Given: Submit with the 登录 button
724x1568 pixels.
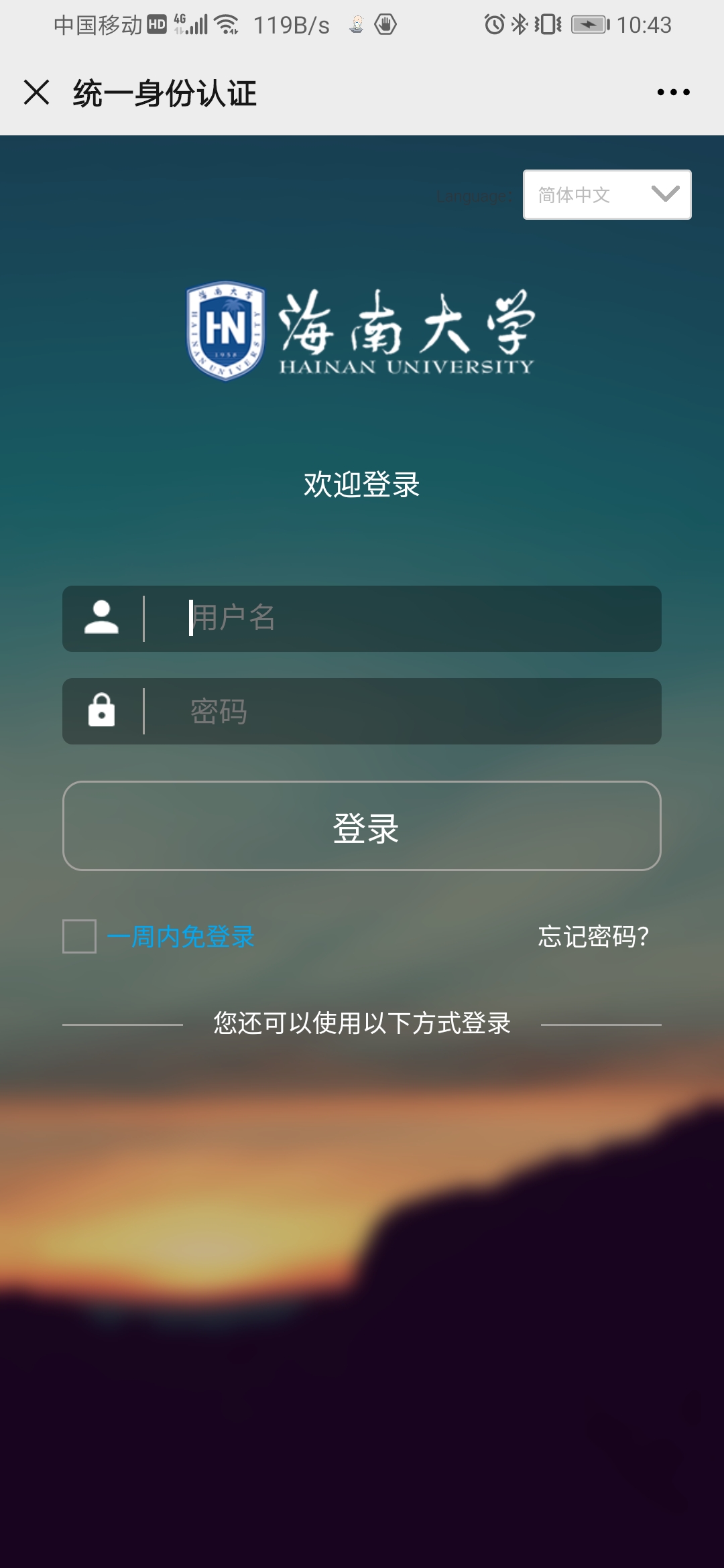Looking at the screenshot, I should [362, 826].
